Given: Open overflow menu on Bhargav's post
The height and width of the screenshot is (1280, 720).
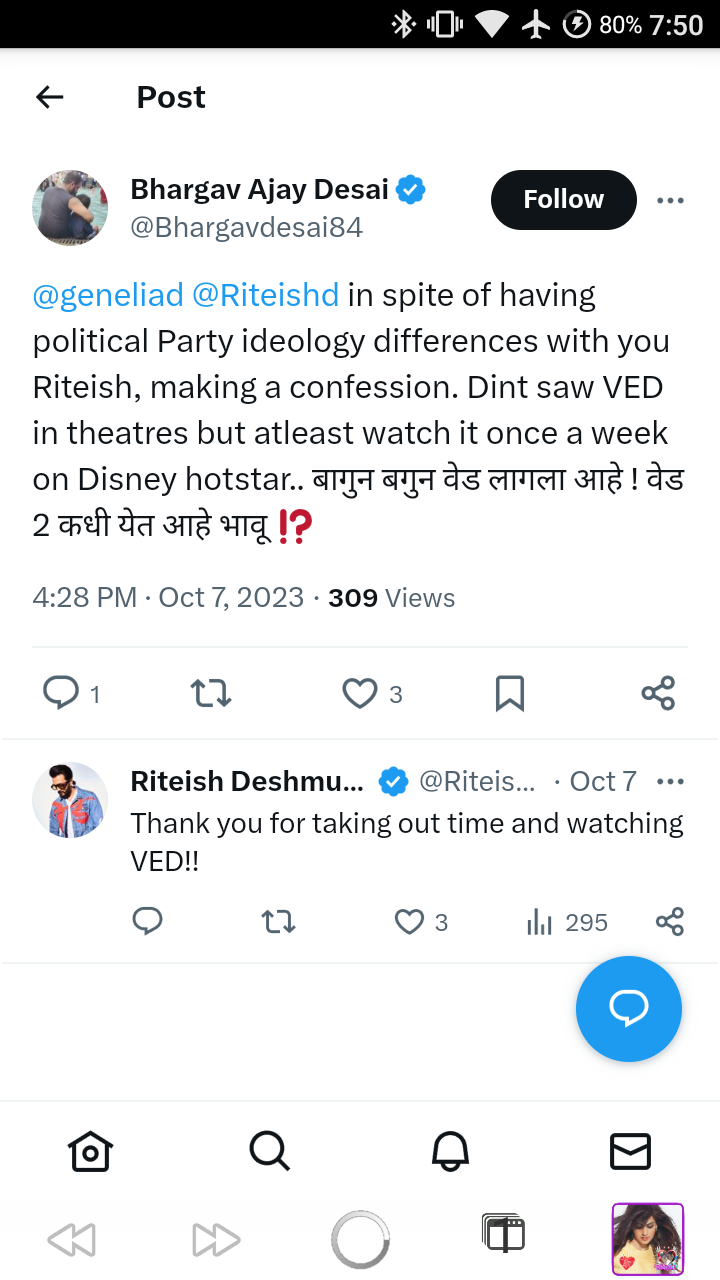Looking at the screenshot, I should coord(670,200).
